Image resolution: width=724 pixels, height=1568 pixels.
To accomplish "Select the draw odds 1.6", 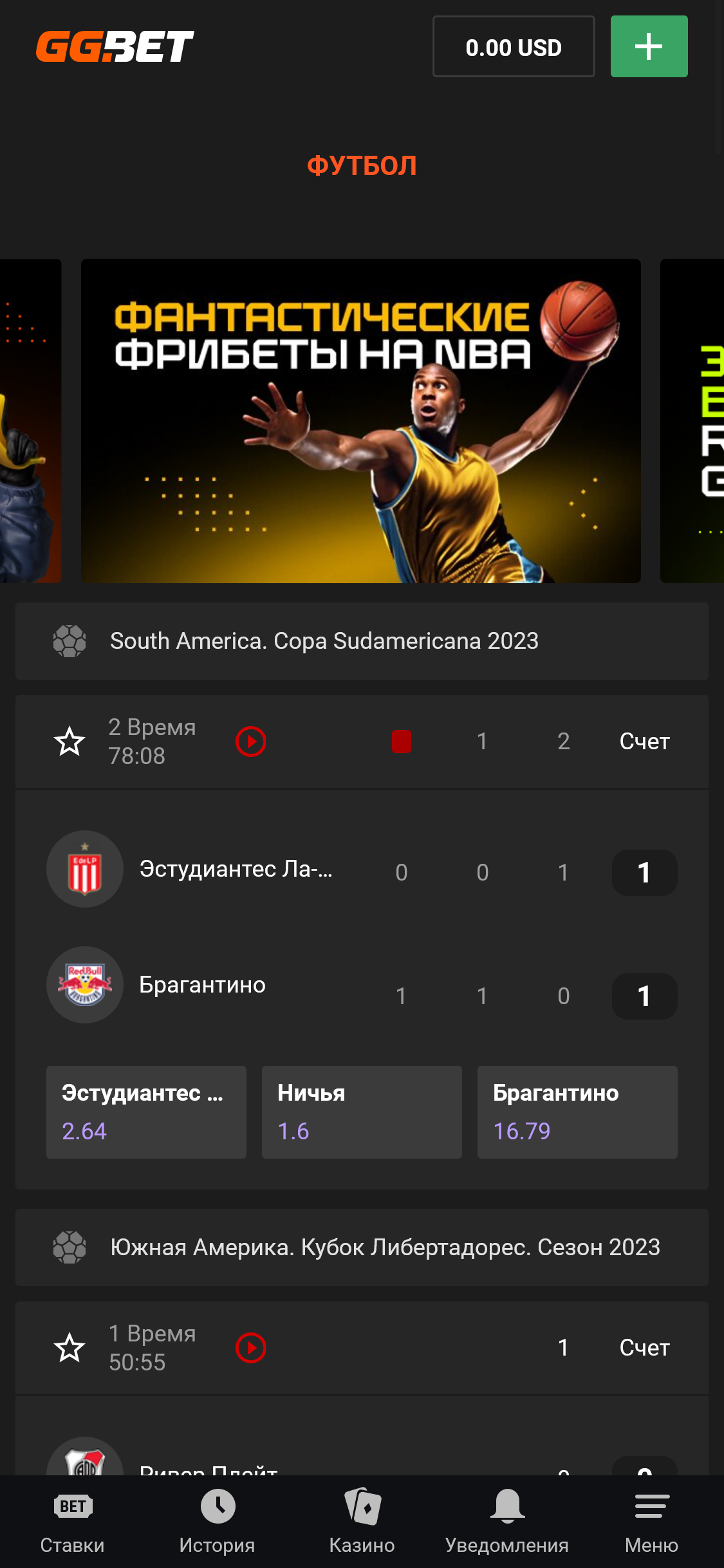I will (x=362, y=1112).
